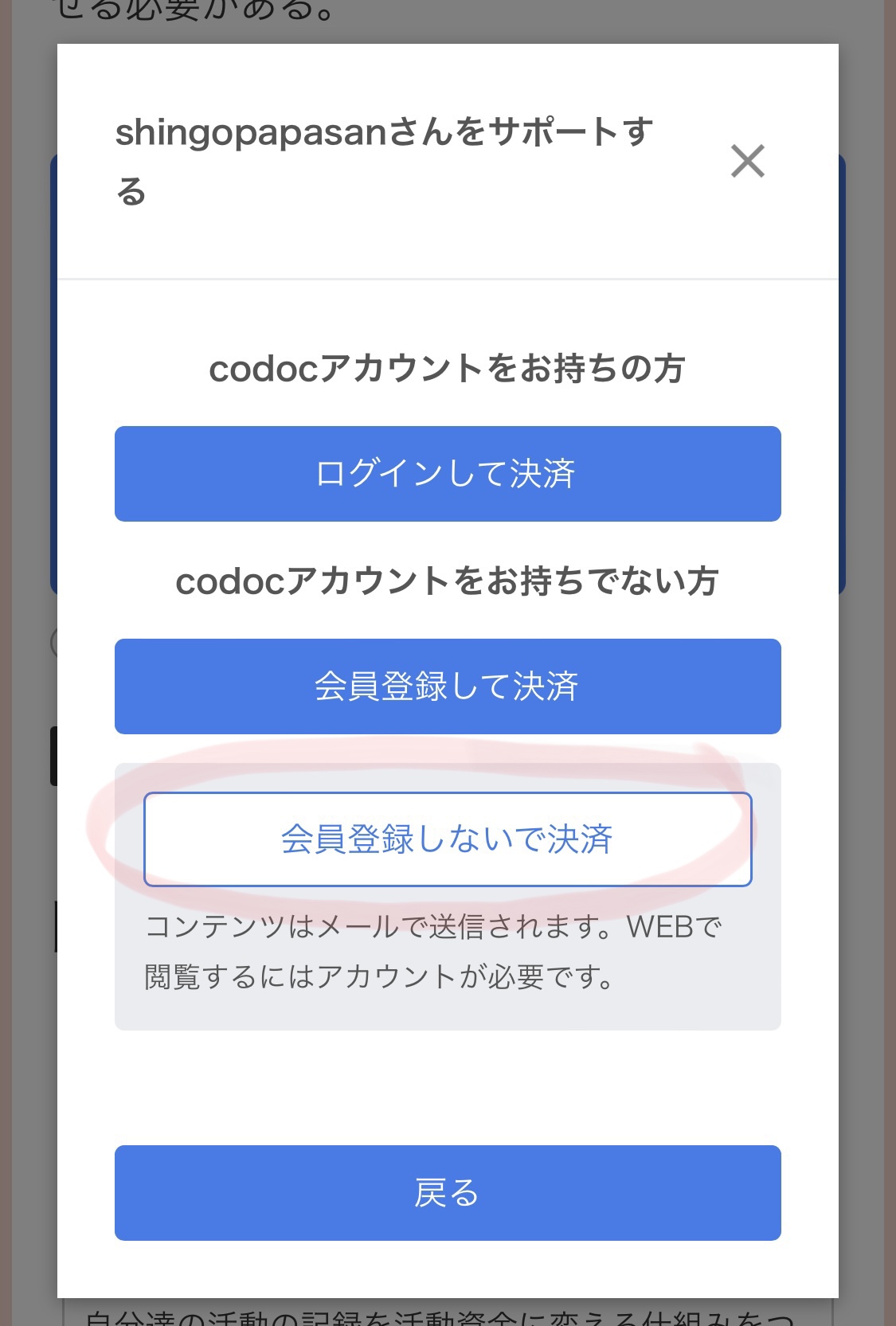896x1326 pixels.
Task: Click the email delivery notice text
Action: [436, 953]
